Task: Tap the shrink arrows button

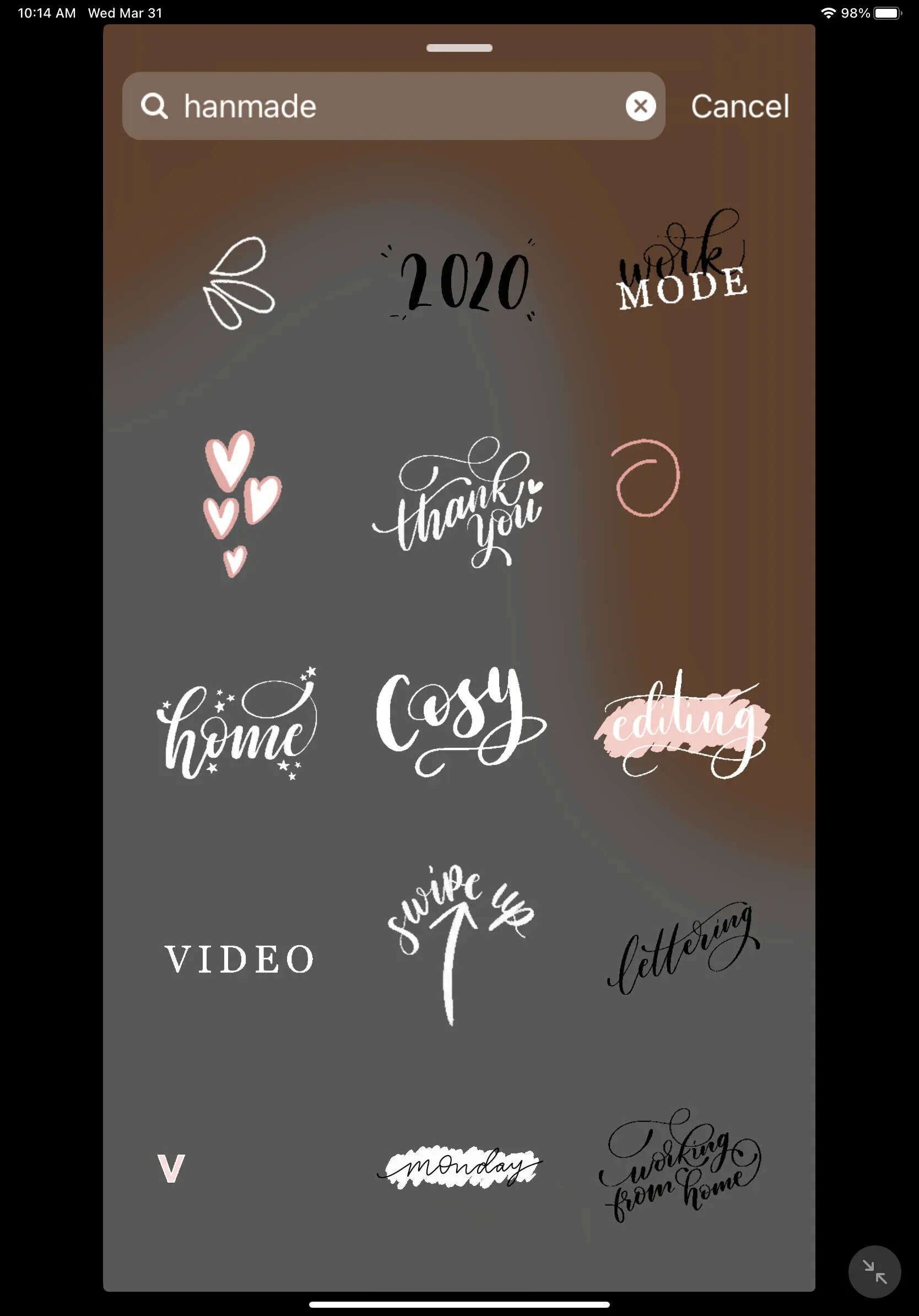Action: (x=874, y=1271)
